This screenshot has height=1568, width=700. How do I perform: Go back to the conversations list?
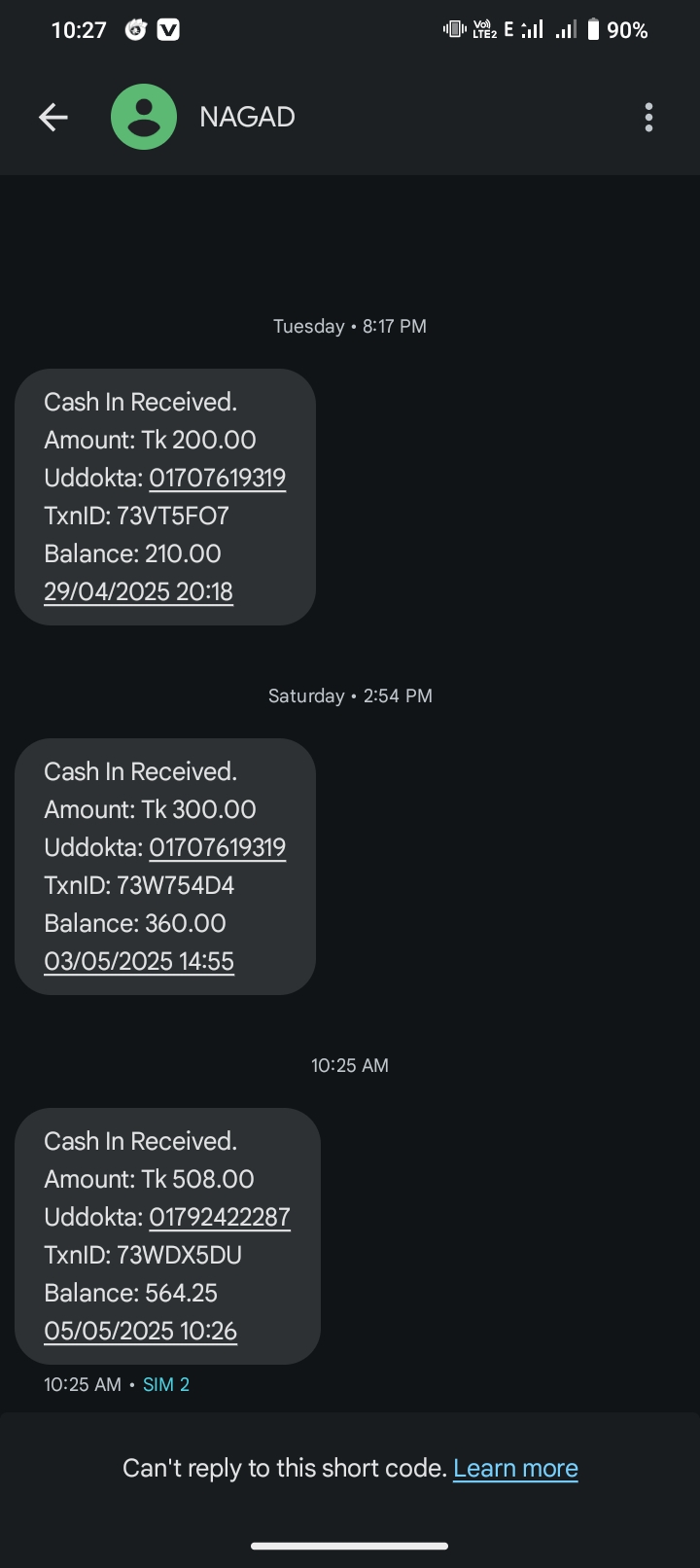point(53,118)
